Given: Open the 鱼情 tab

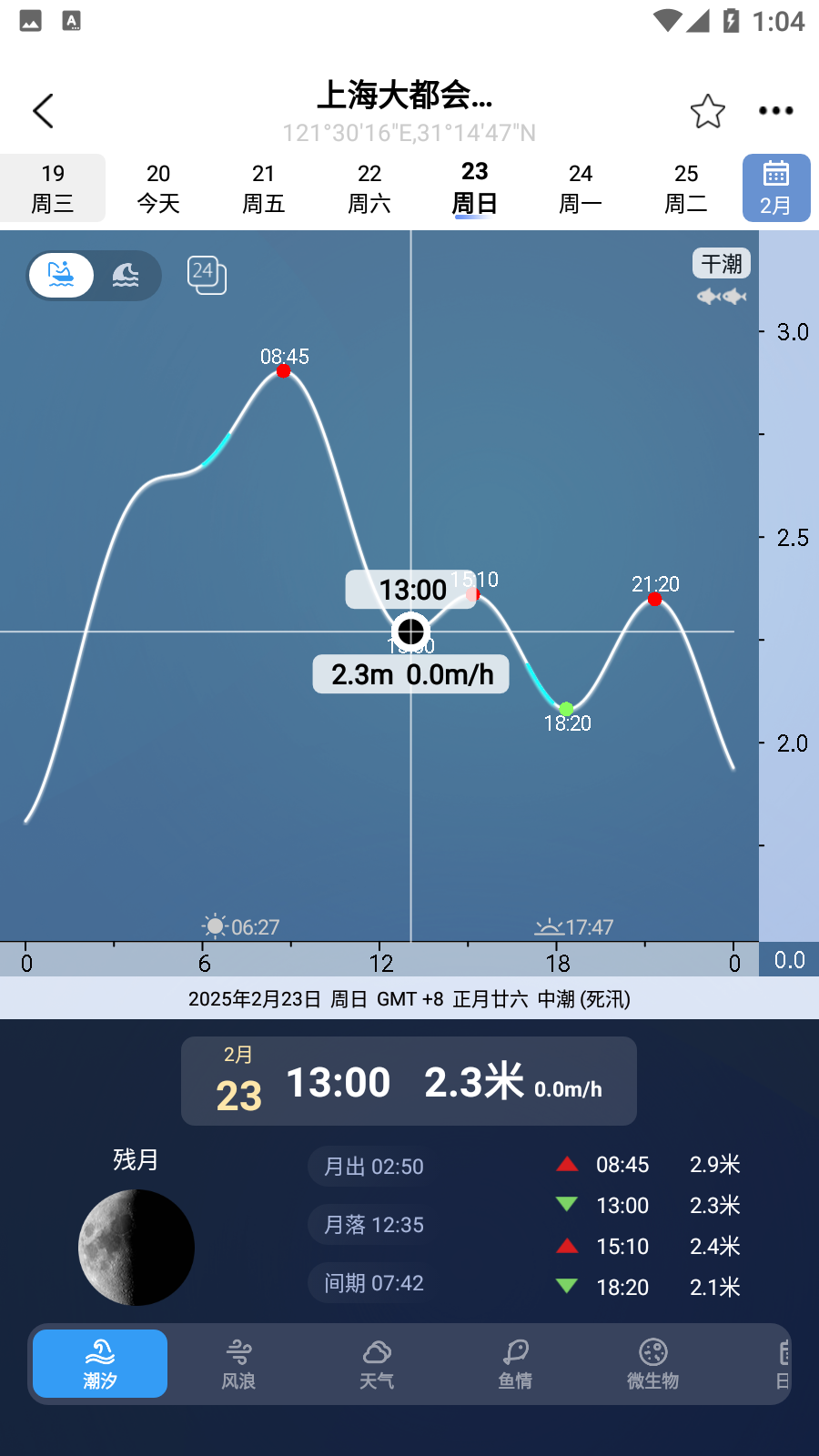Looking at the screenshot, I should 515,1363.
